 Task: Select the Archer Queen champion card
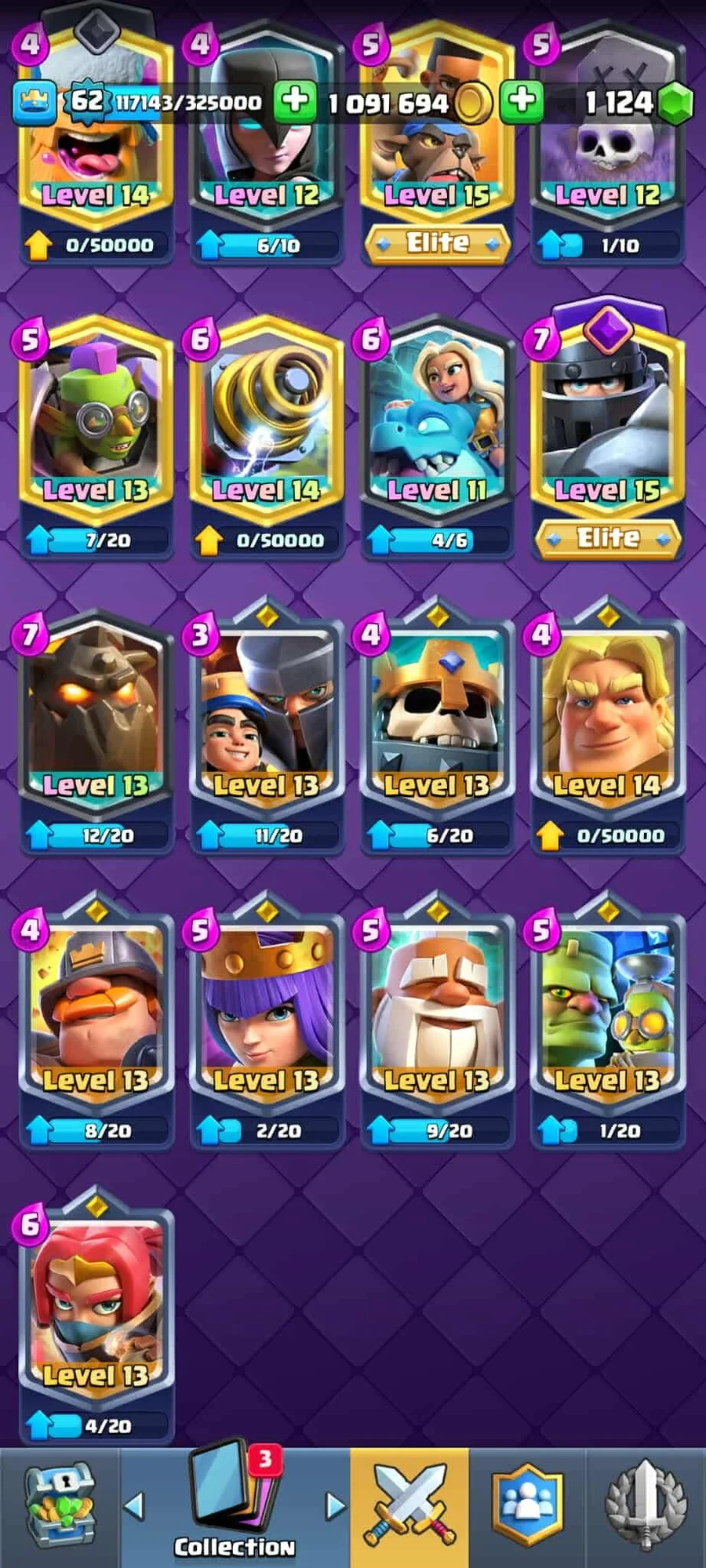(x=266, y=1012)
